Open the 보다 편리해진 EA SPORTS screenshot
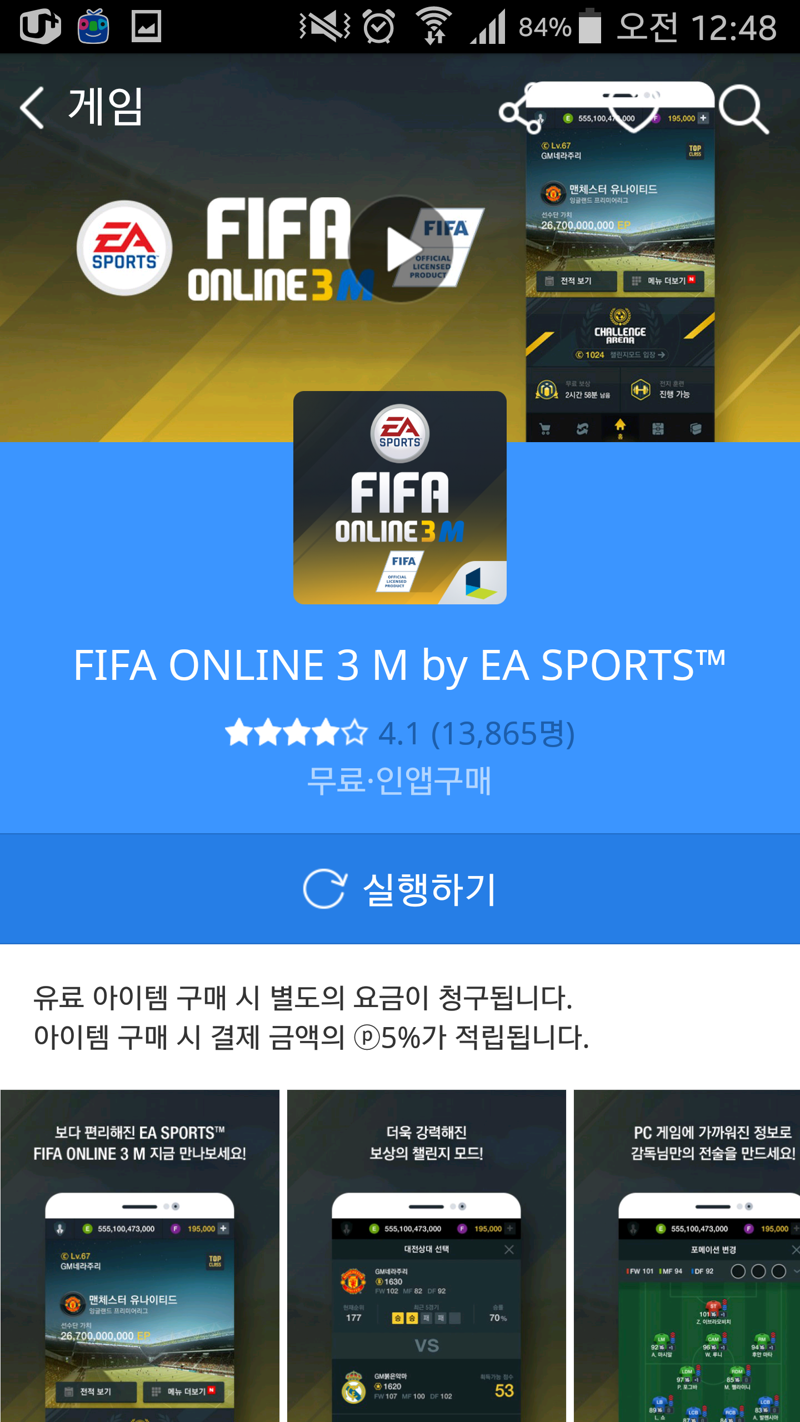Image resolution: width=800 pixels, height=1422 pixels. point(140,1255)
